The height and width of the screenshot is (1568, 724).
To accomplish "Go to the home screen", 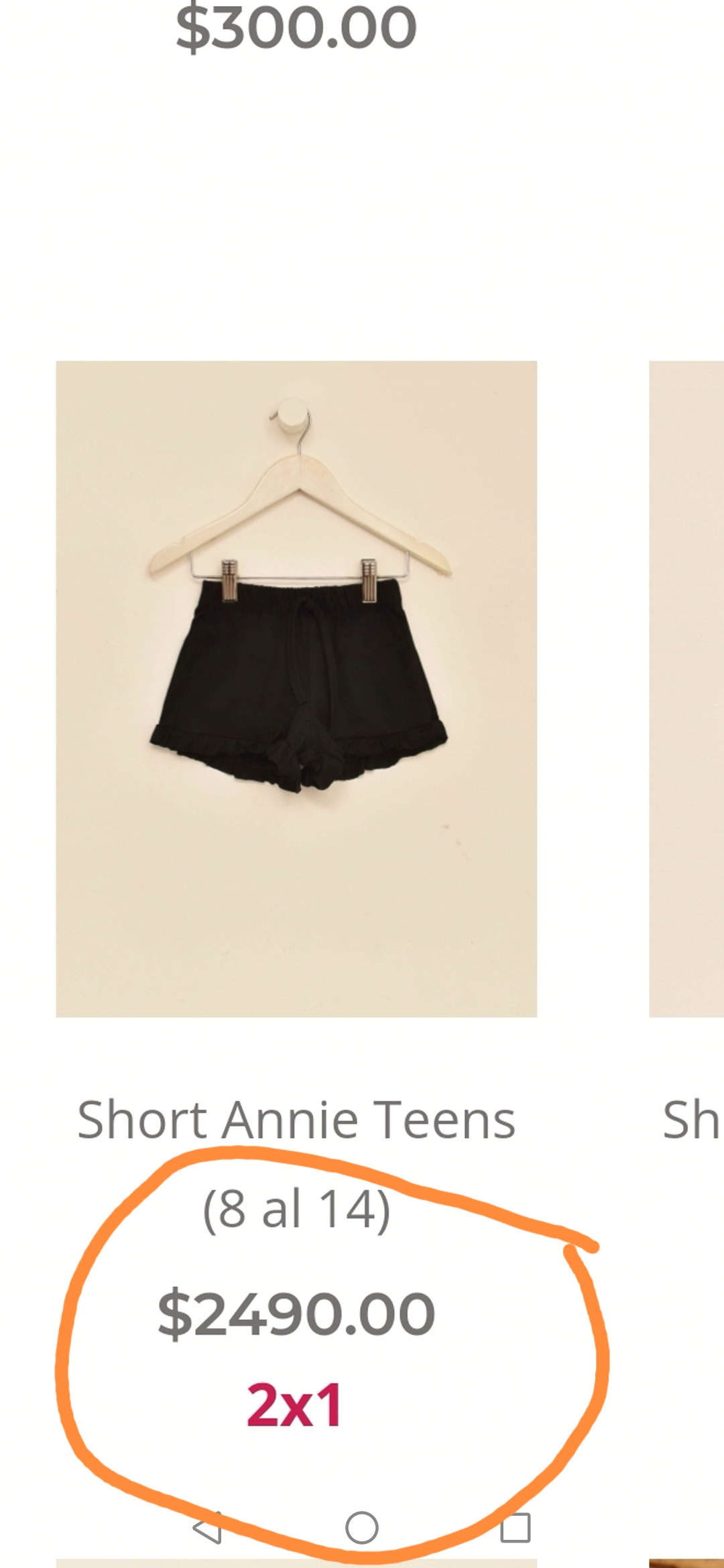I will [x=362, y=1528].
